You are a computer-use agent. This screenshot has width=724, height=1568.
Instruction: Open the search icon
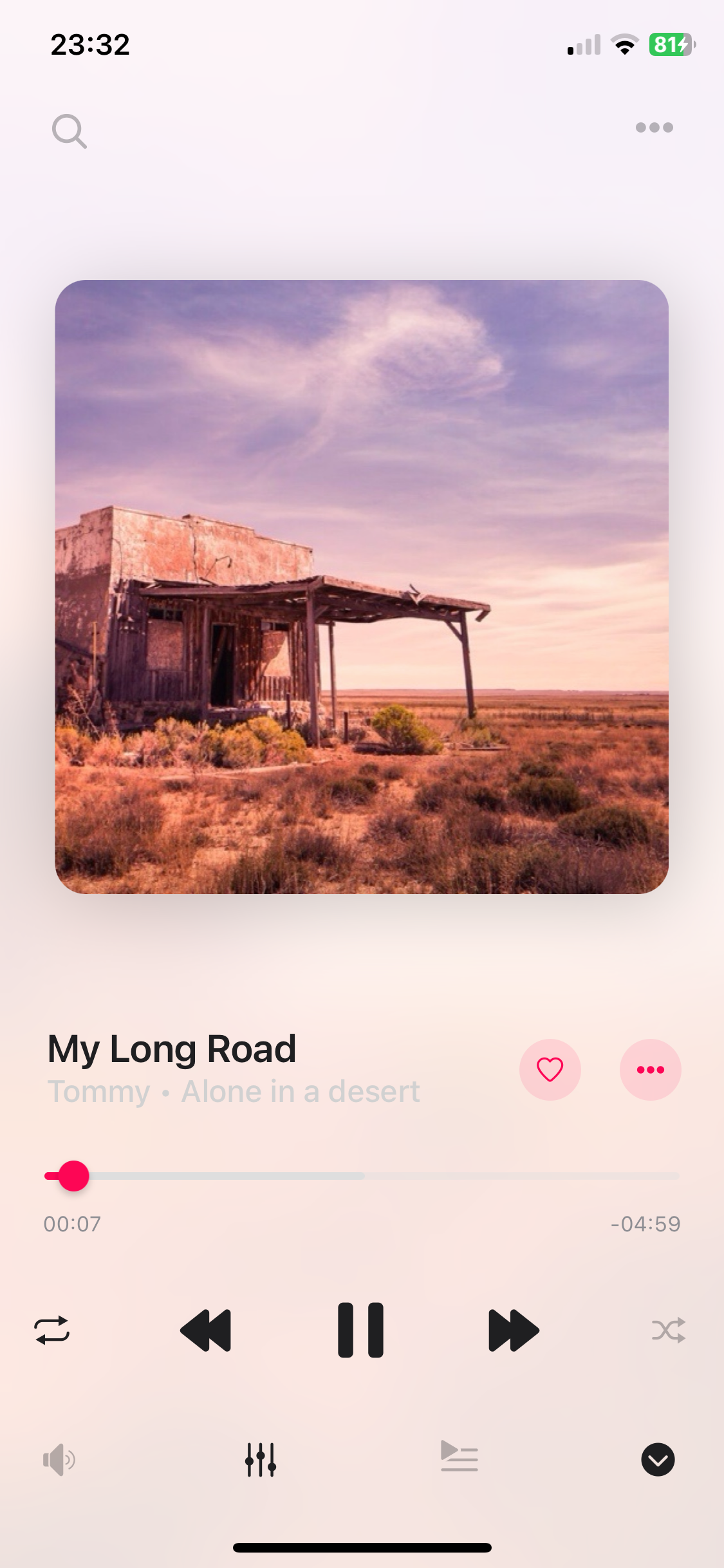tap(69, 131)
